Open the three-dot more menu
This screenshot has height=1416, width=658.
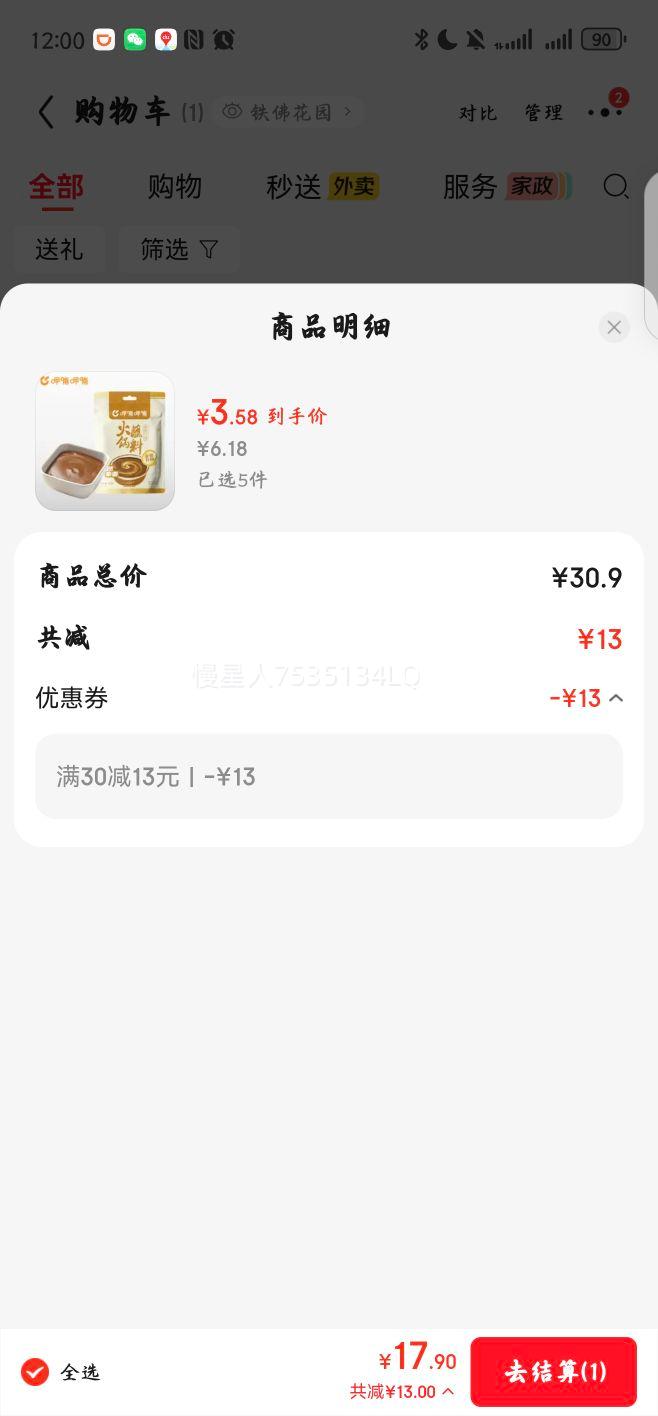pos(605,112)
